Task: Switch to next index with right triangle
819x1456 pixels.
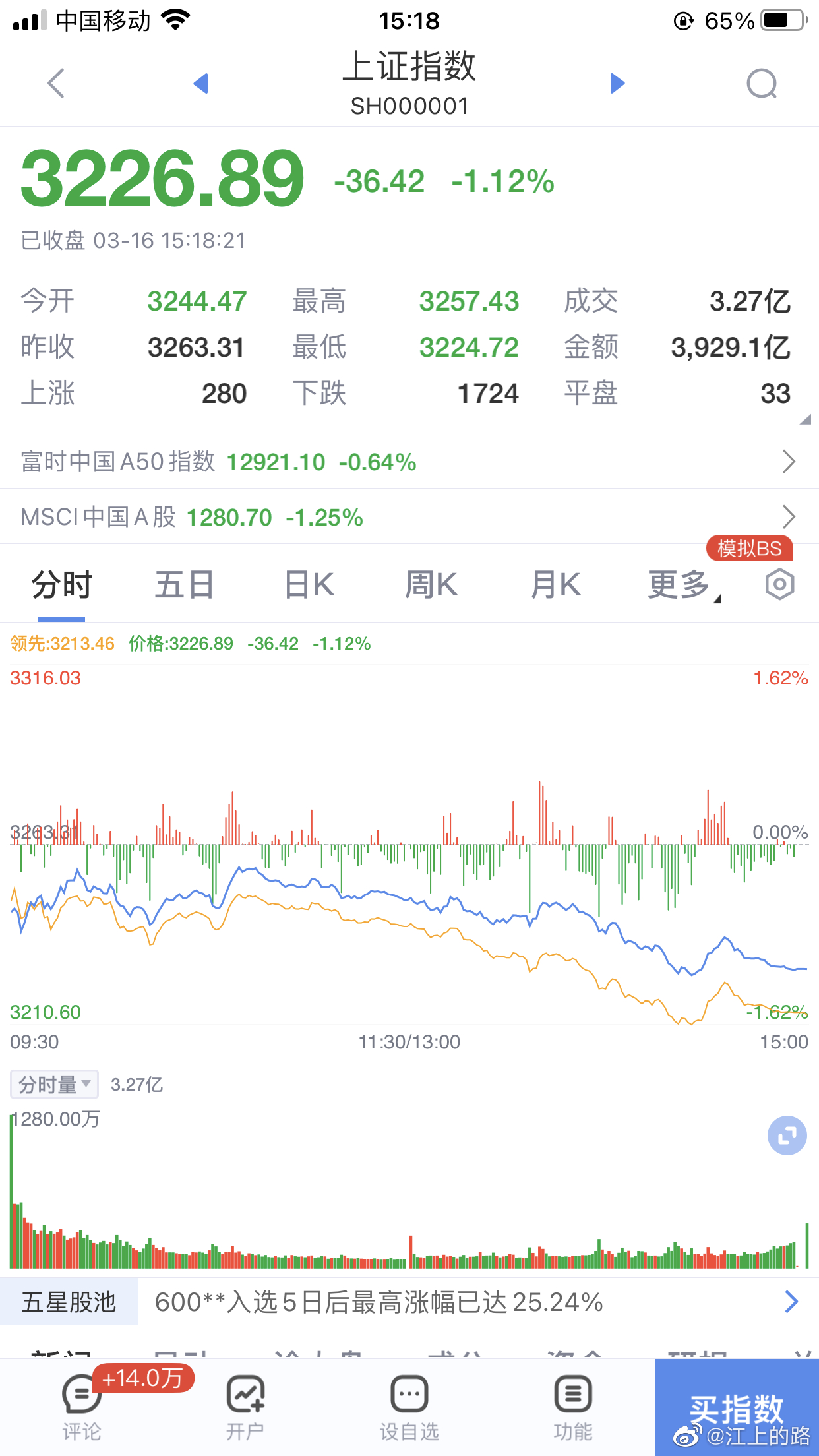Action: pos(617,83)
